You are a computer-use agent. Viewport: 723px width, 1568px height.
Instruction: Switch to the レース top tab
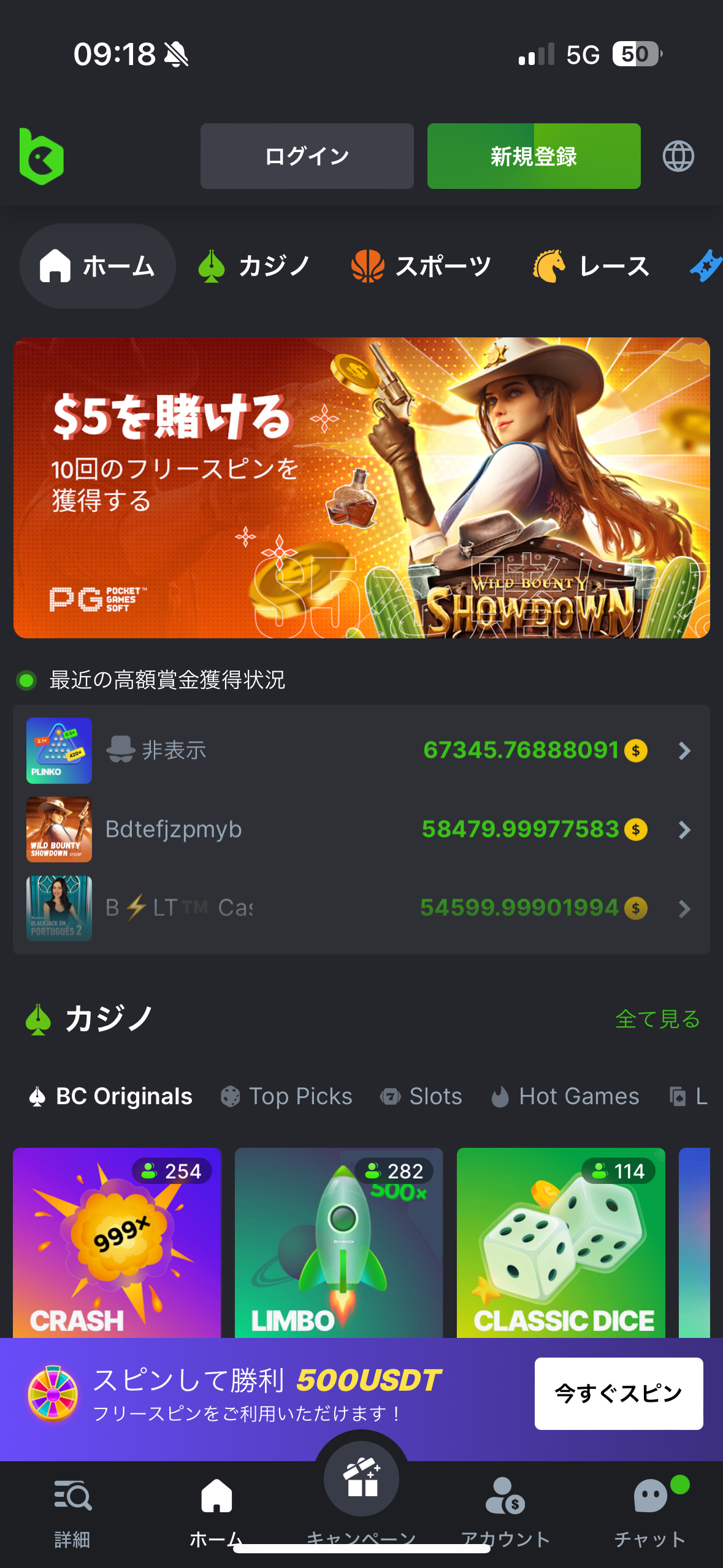(592, 266)
